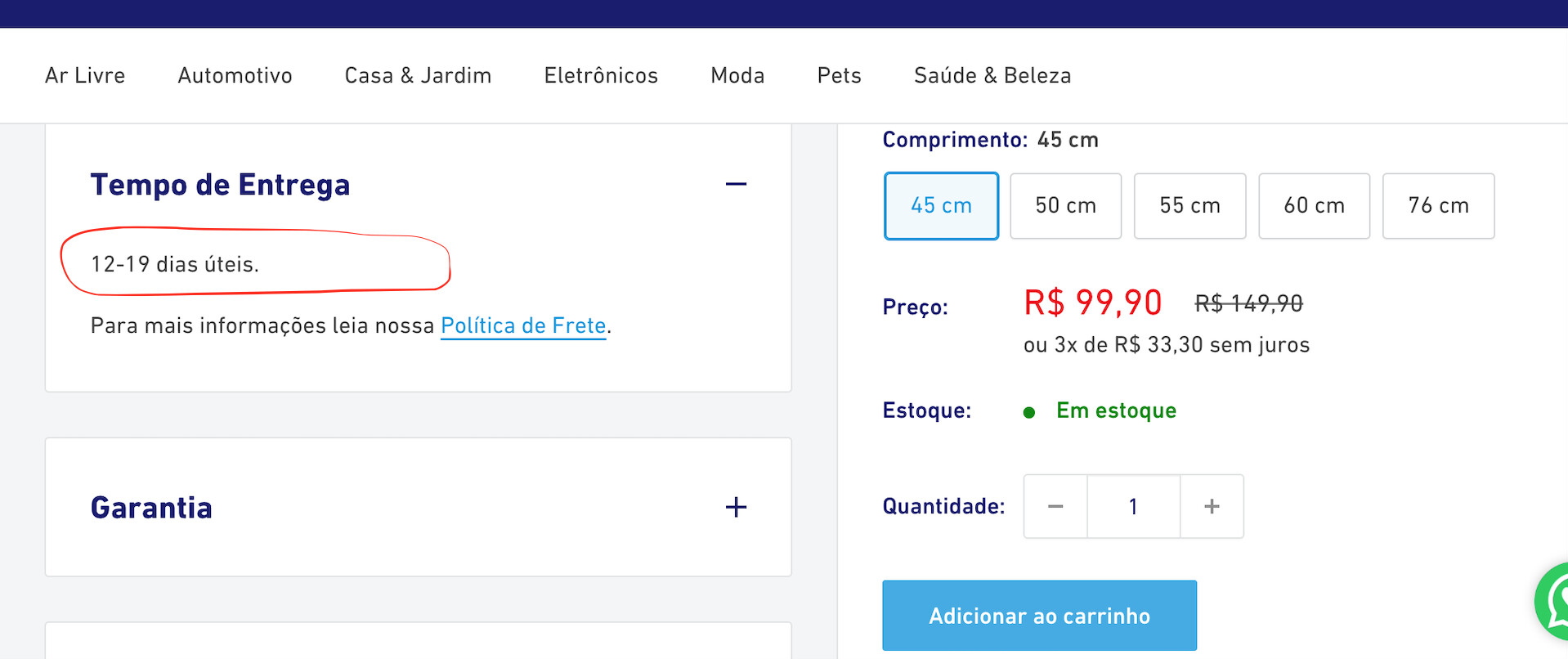The width and height of the screenshot is (1568, 659).
Task: Browse the Moda category
Action: pos(737,75)
